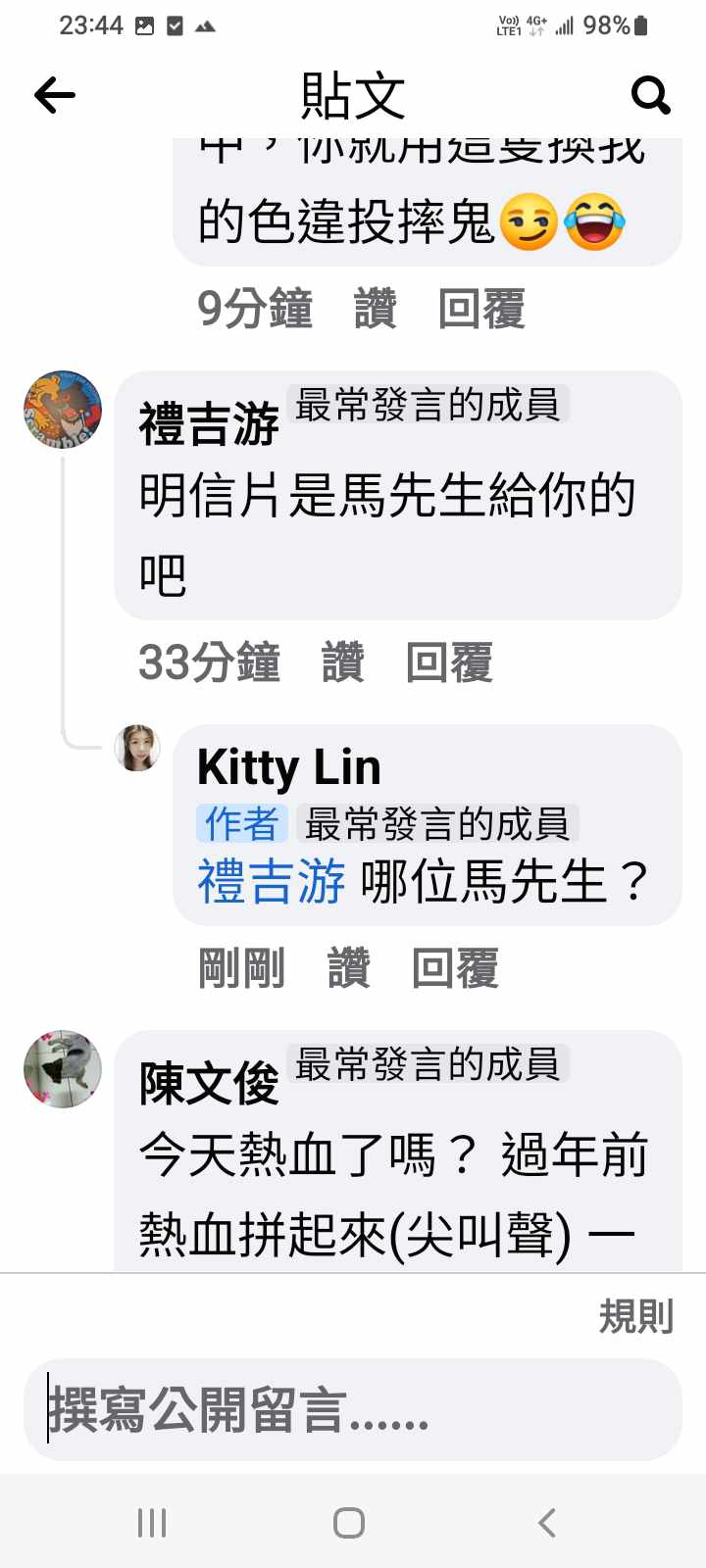Reply to the comment posted 9分鐘 ago
The height and width of the screenshot is (1568, 706).
(480, 309)
